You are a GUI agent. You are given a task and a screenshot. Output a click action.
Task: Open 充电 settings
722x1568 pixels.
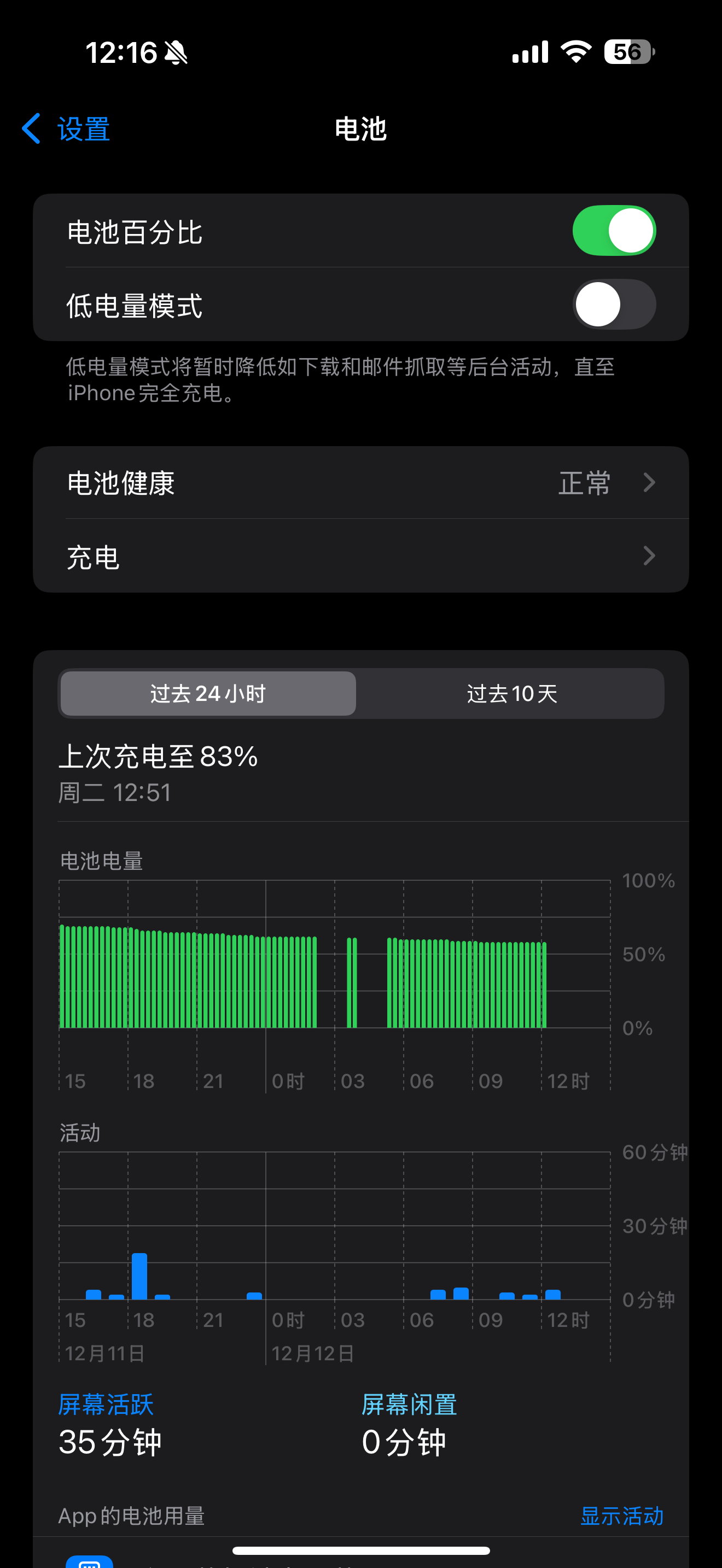click(x=360, y=557)
